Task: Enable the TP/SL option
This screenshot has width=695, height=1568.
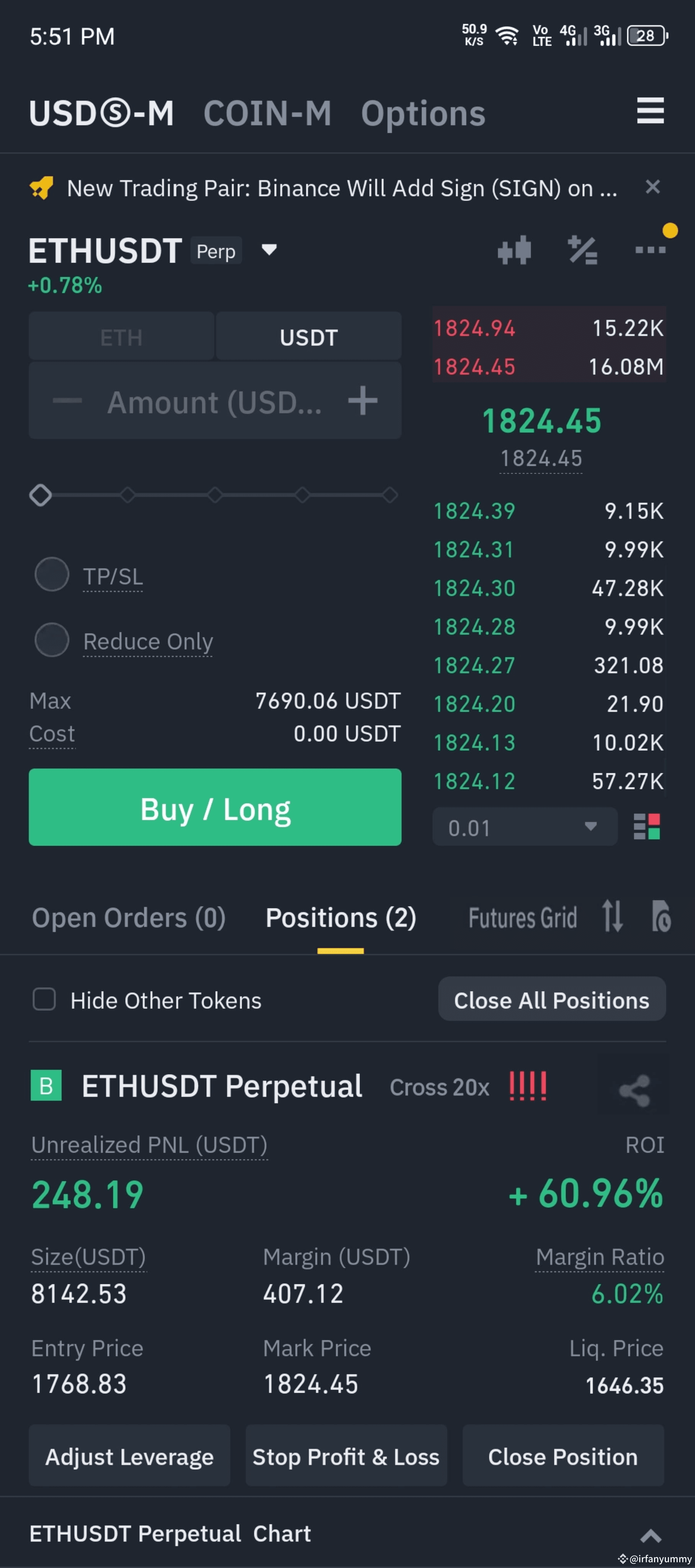Action: click(x=52, y=575)
